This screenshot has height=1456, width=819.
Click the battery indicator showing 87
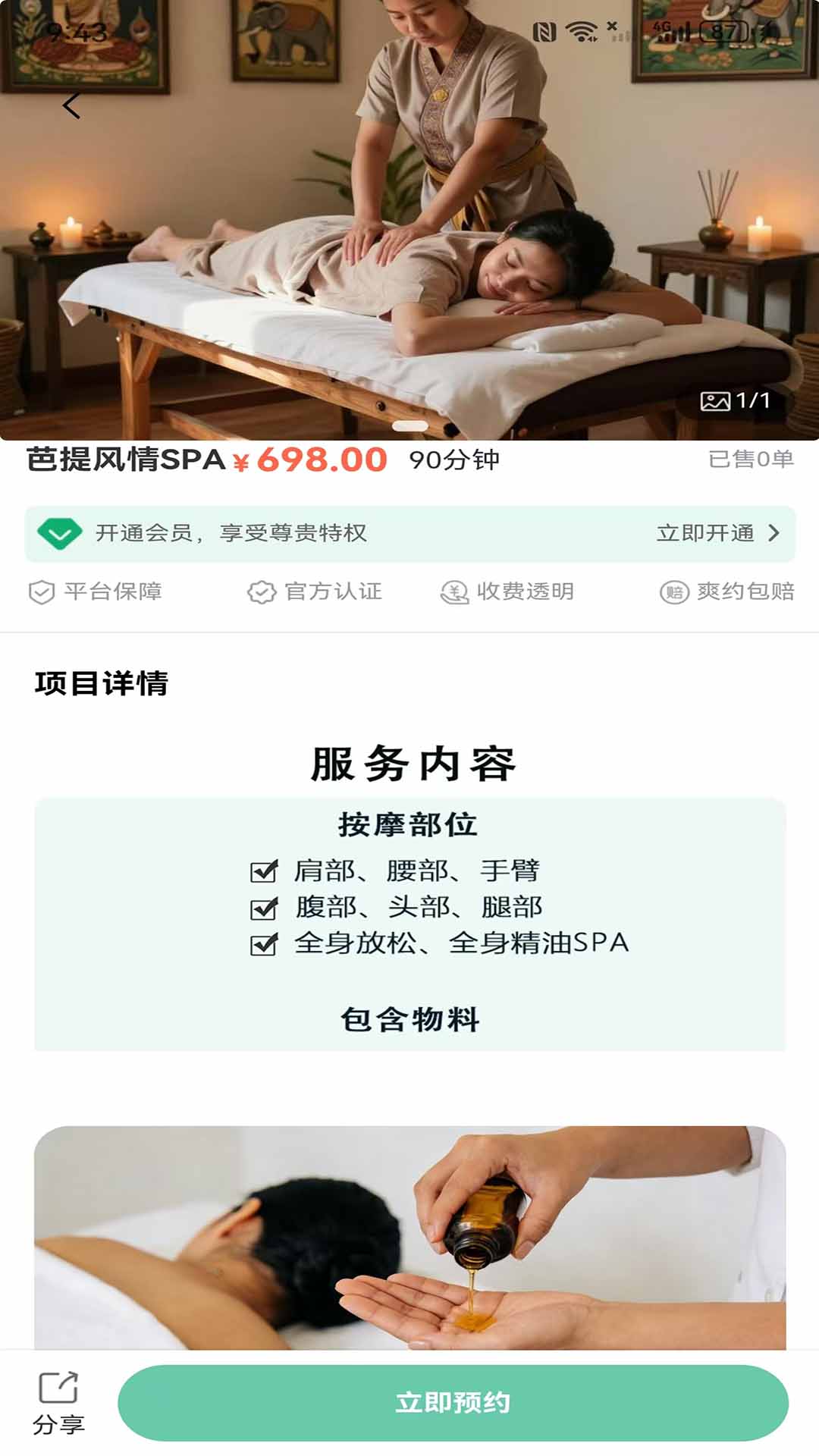click(722, 33)
